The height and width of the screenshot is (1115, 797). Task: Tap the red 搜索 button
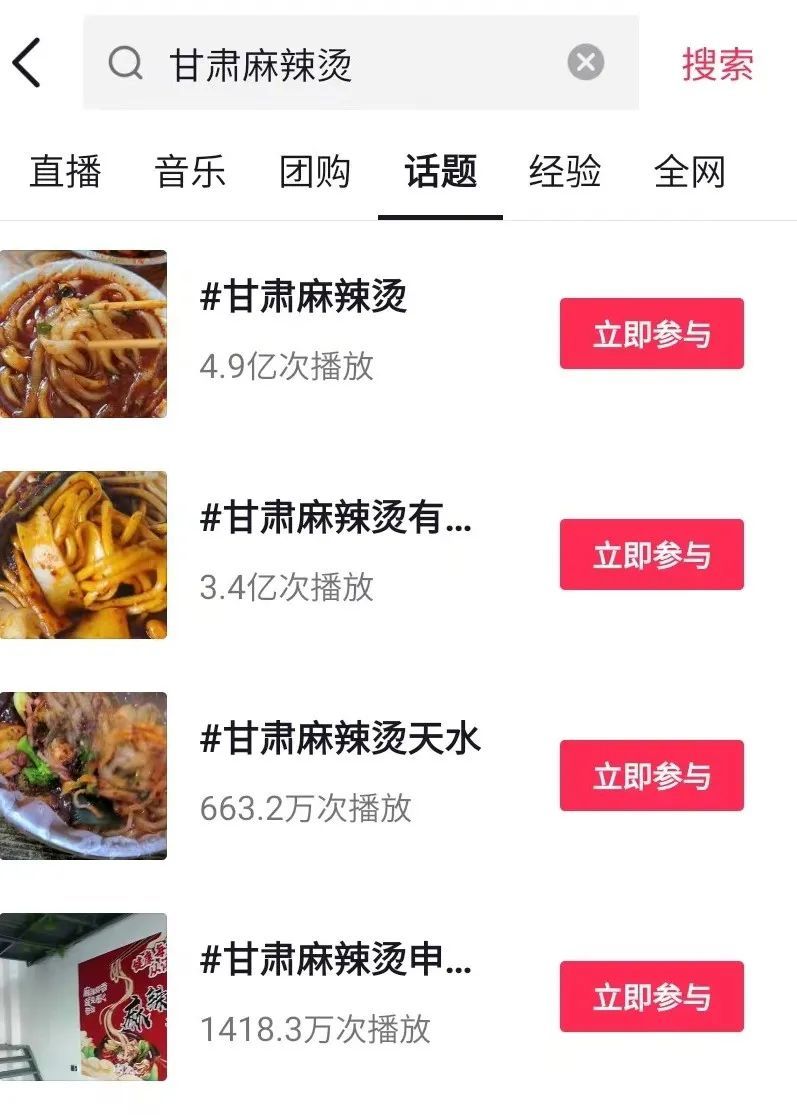pos(717,64)
